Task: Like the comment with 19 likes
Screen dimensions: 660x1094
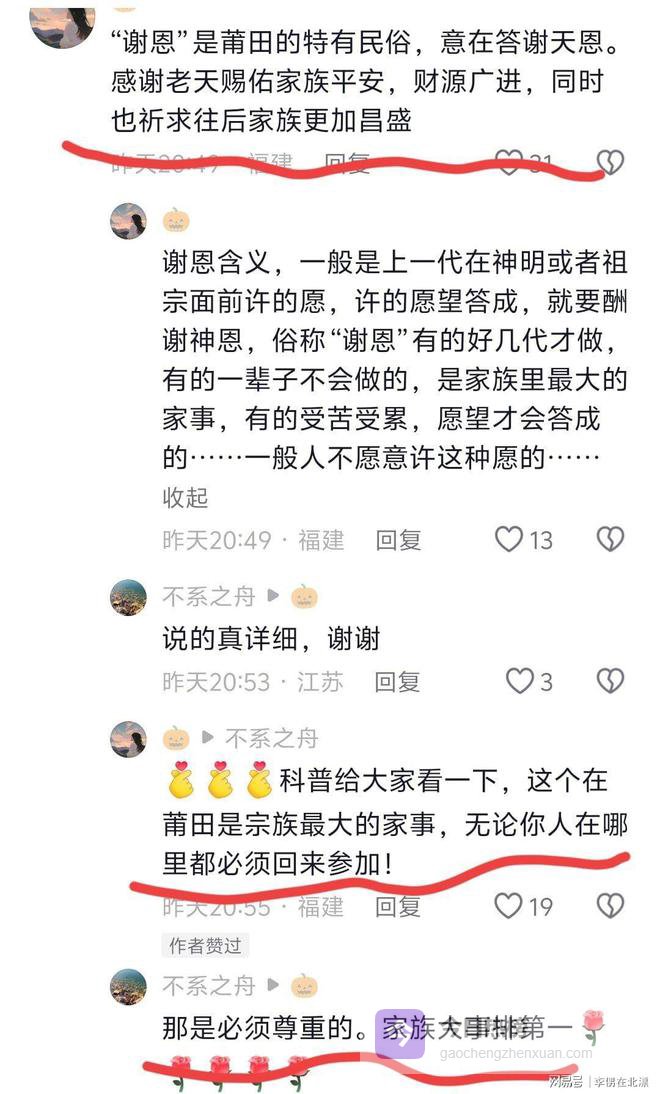Action: [509, 906]
